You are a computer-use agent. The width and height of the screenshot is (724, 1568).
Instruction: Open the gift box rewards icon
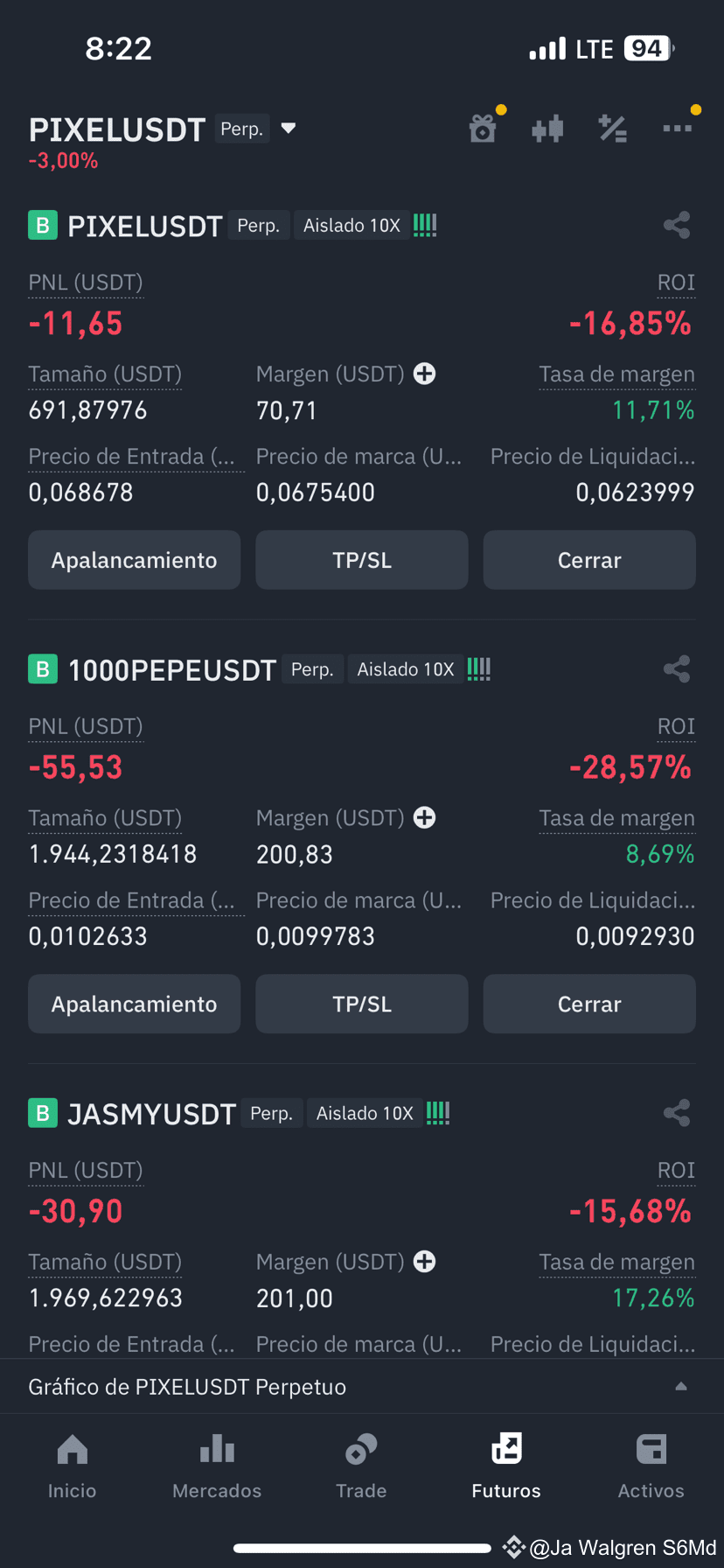coord(484,128)
